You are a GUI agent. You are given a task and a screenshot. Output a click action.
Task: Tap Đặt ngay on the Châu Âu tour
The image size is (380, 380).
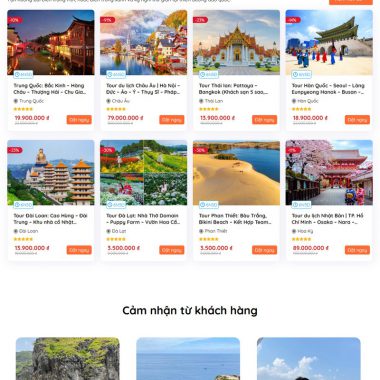[172, 120]
